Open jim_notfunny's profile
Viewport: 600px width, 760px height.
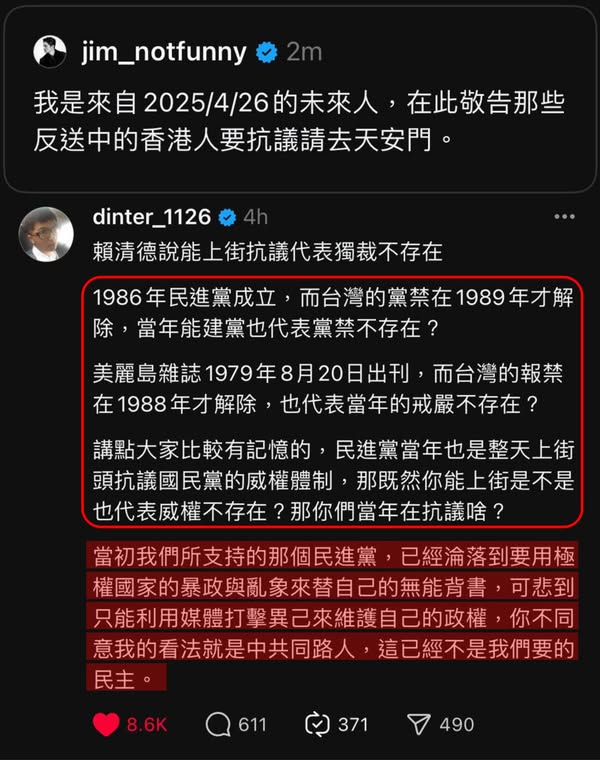click(164, 52)
